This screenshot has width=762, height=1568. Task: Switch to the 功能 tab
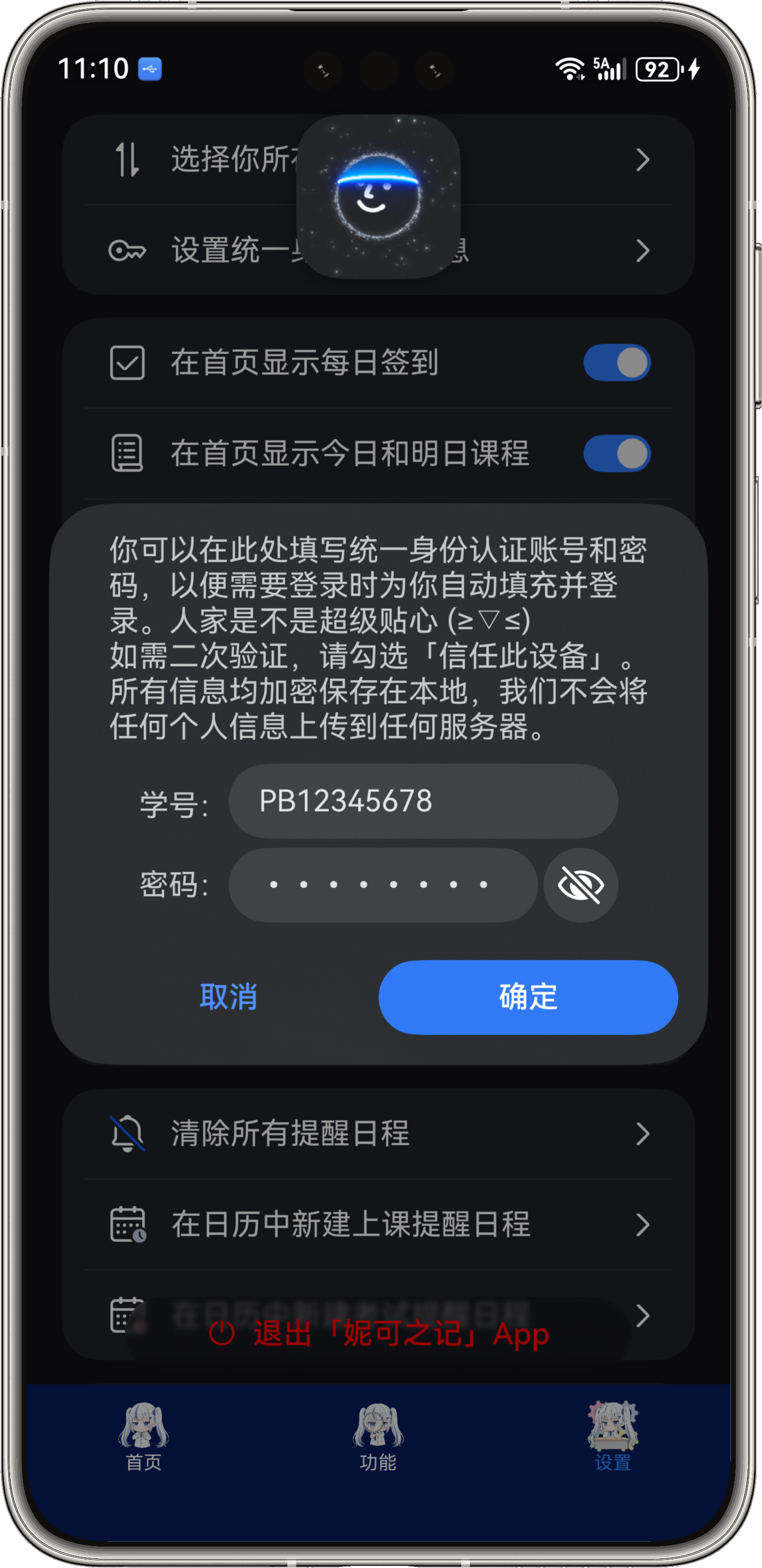(x=378, y=1436)
